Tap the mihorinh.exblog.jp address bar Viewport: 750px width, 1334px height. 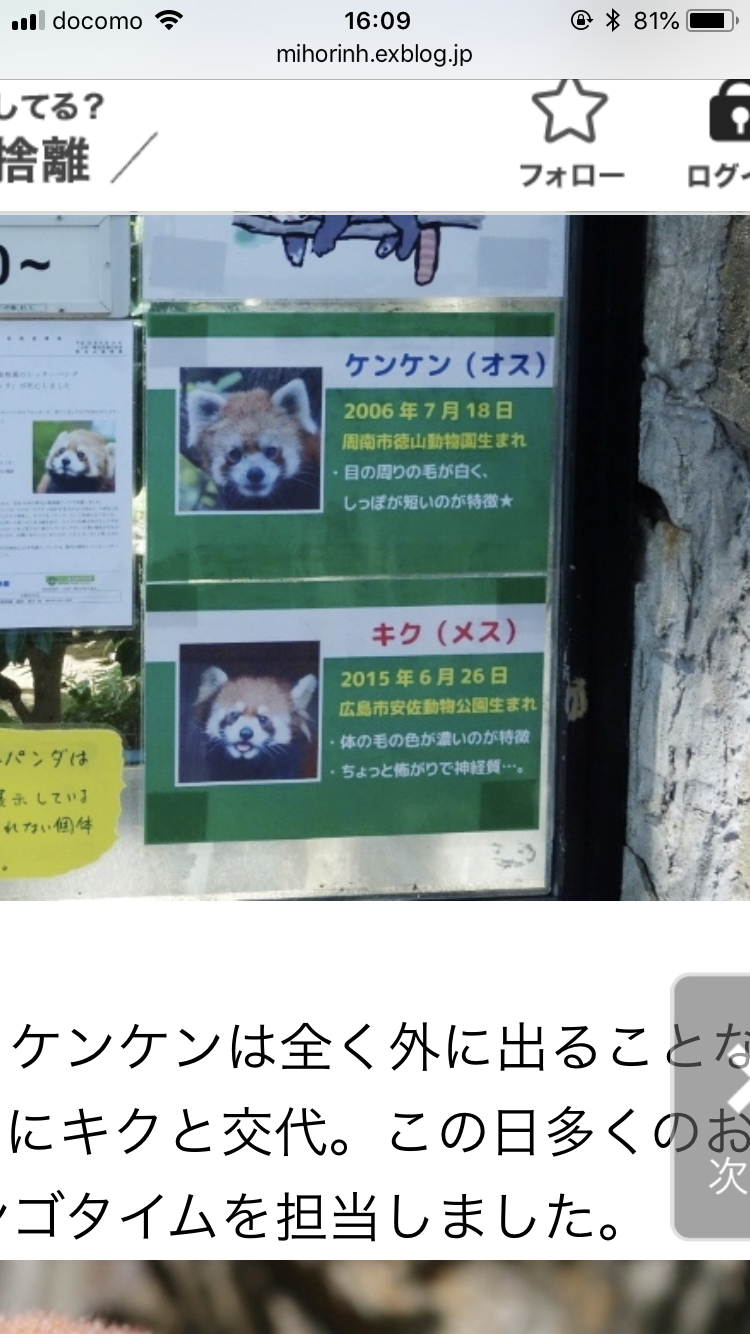tap(374, 54)
